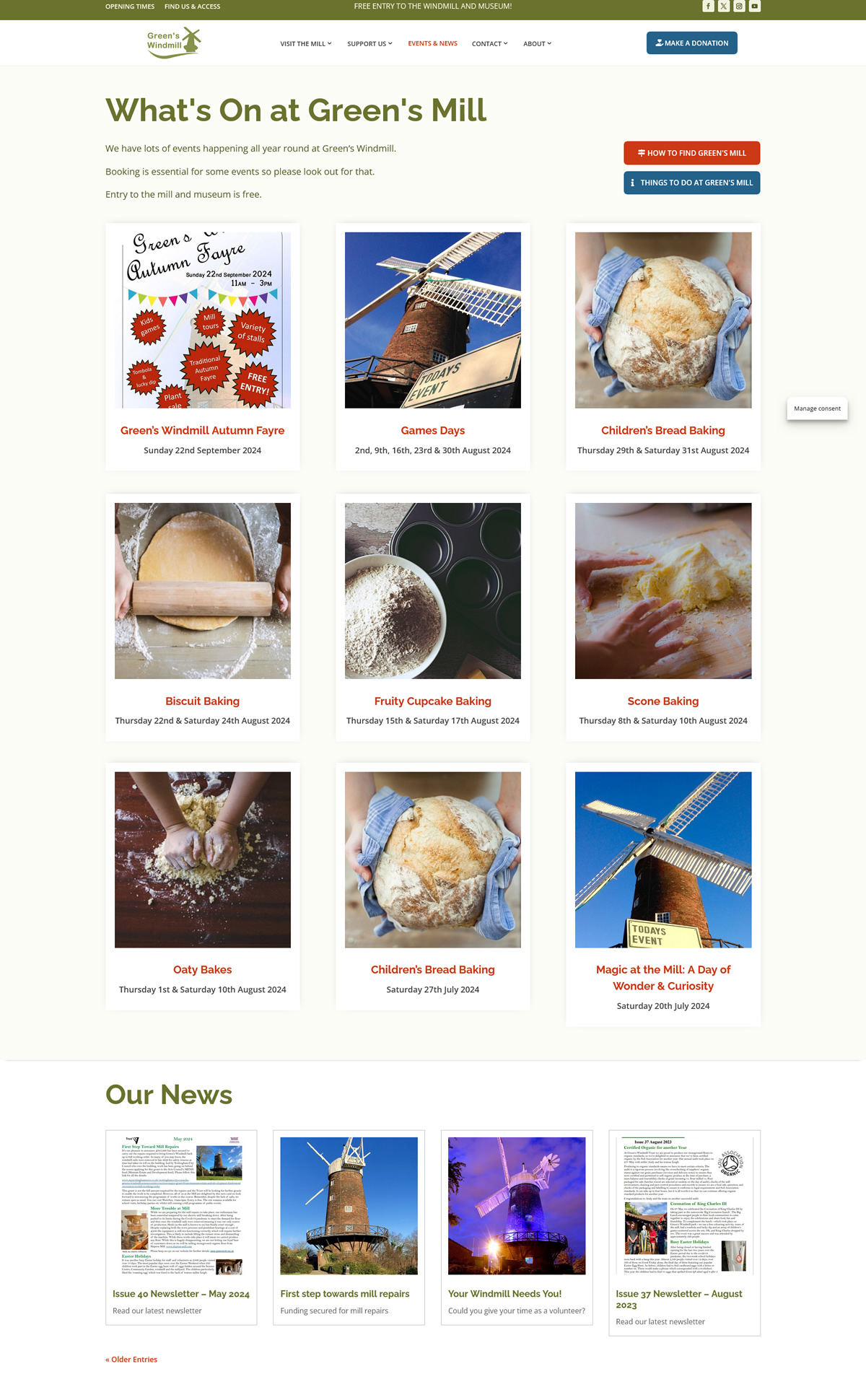Open How to Find Green's Mill
The height and width of the screenshot is (1400, 866).
[691, 153]
